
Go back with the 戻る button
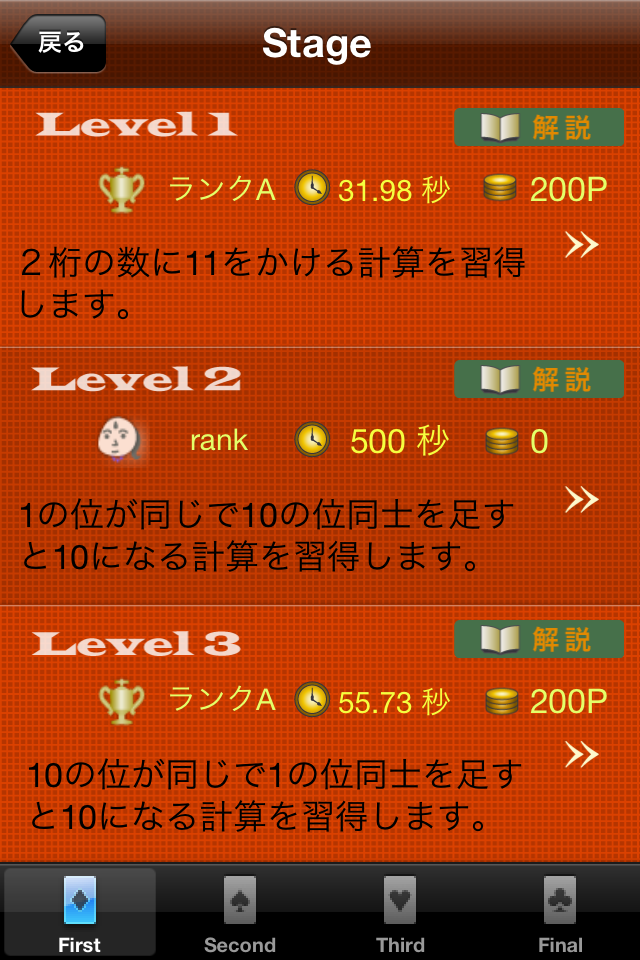[x=59, y=43]
